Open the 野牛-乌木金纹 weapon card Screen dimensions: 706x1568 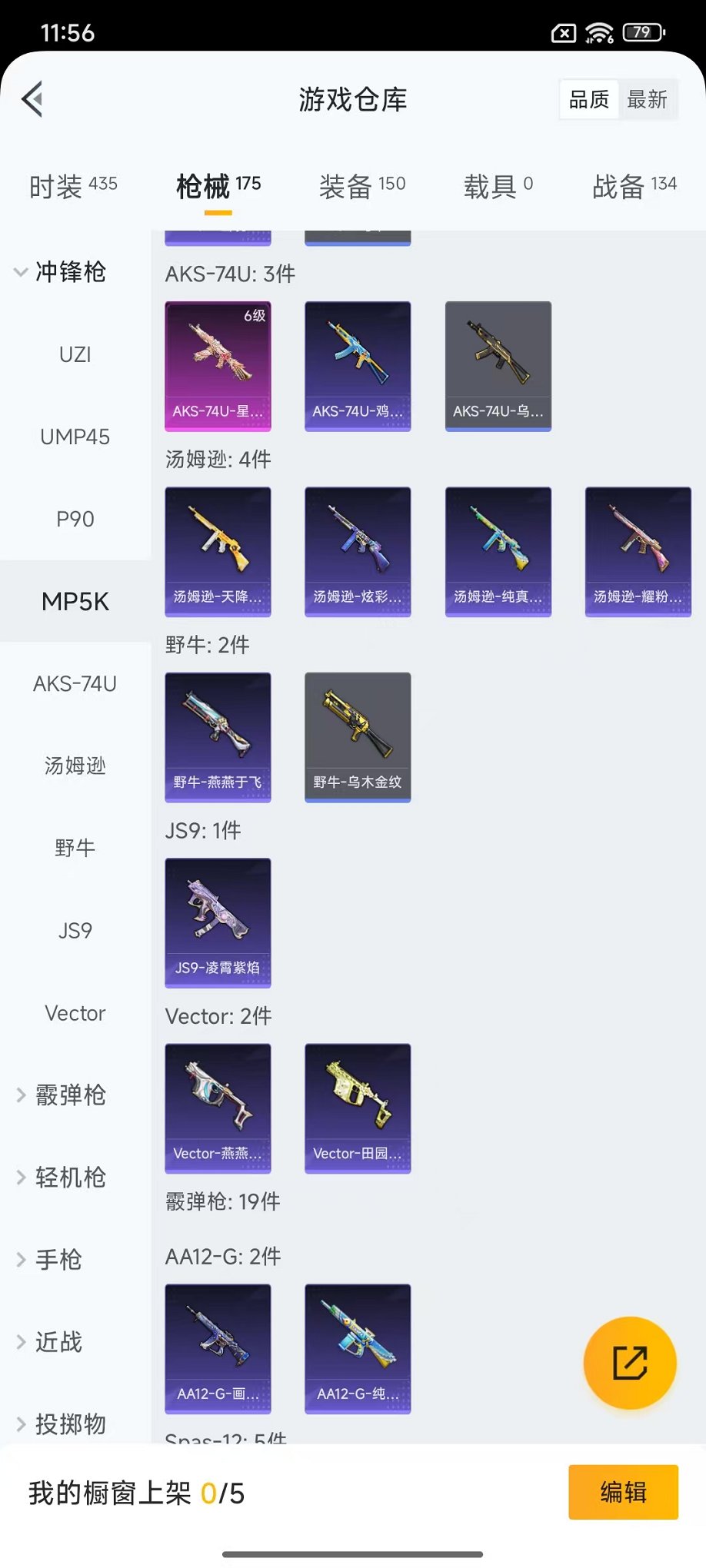[357, 734]
